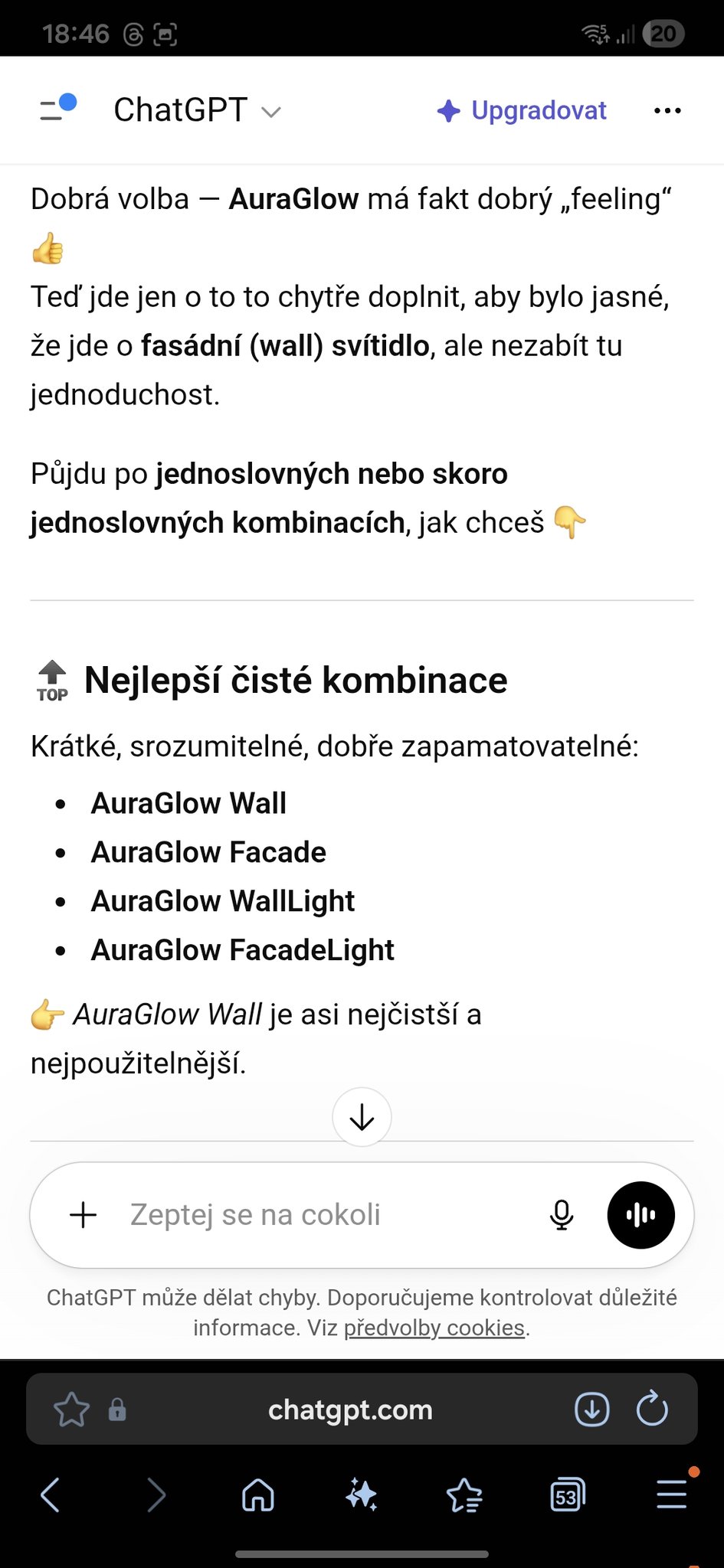Focus the 'Zeptej se na cokoli' field

click(322, 1214)
